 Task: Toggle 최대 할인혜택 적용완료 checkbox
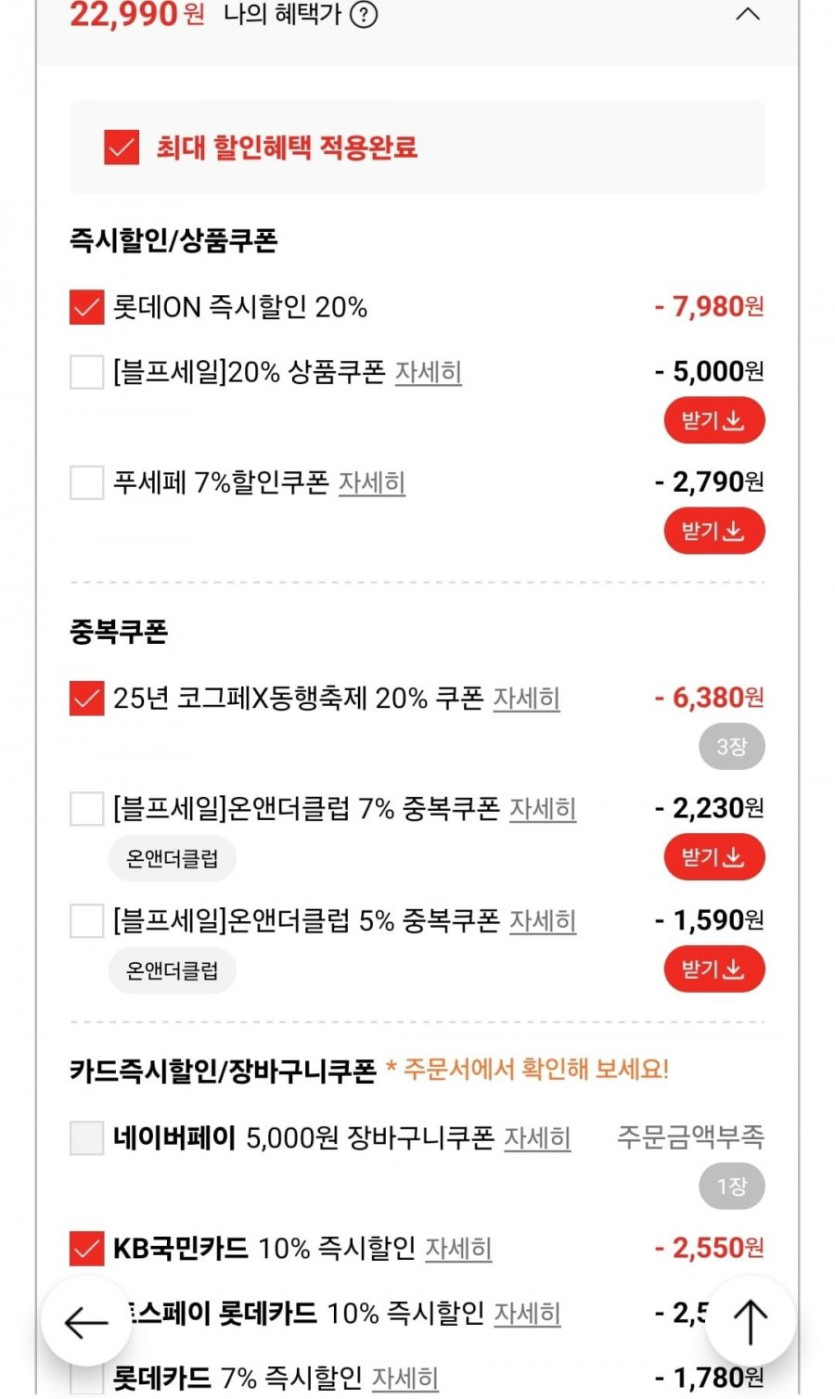click(x=121, y=148)
